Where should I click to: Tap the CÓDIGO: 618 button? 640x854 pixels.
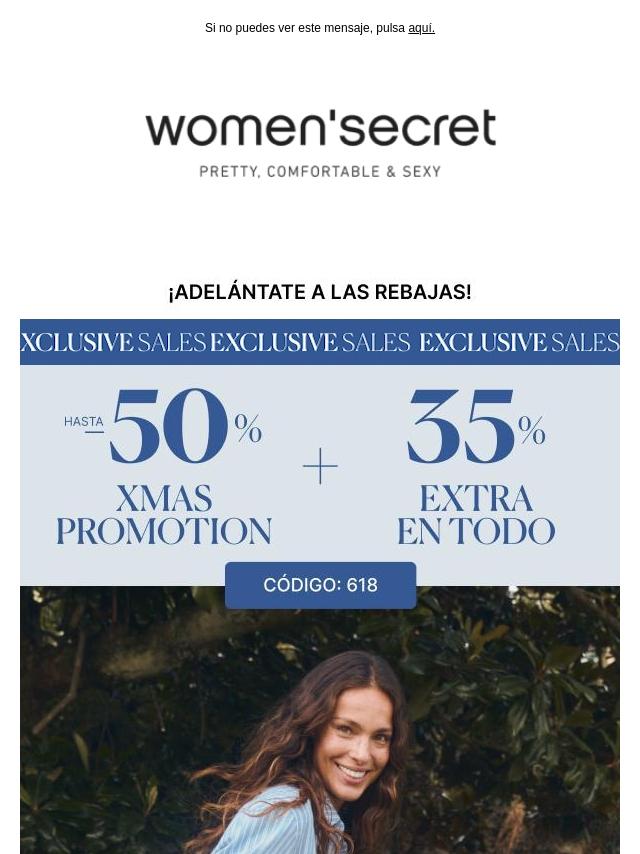click(x=320, y=585)
